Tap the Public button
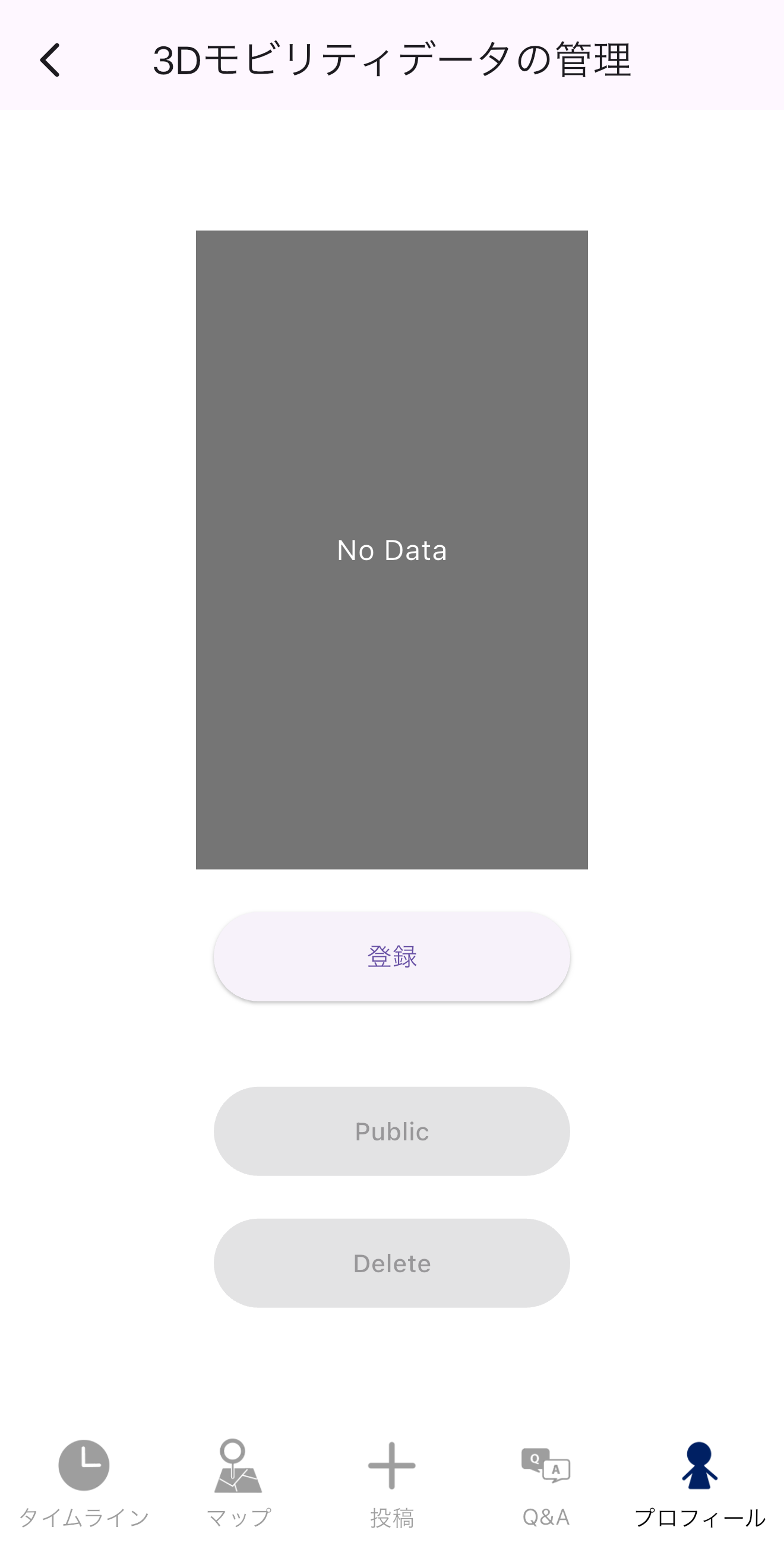Viewport: 784px width, 1568px height. tap(391, 1131)
